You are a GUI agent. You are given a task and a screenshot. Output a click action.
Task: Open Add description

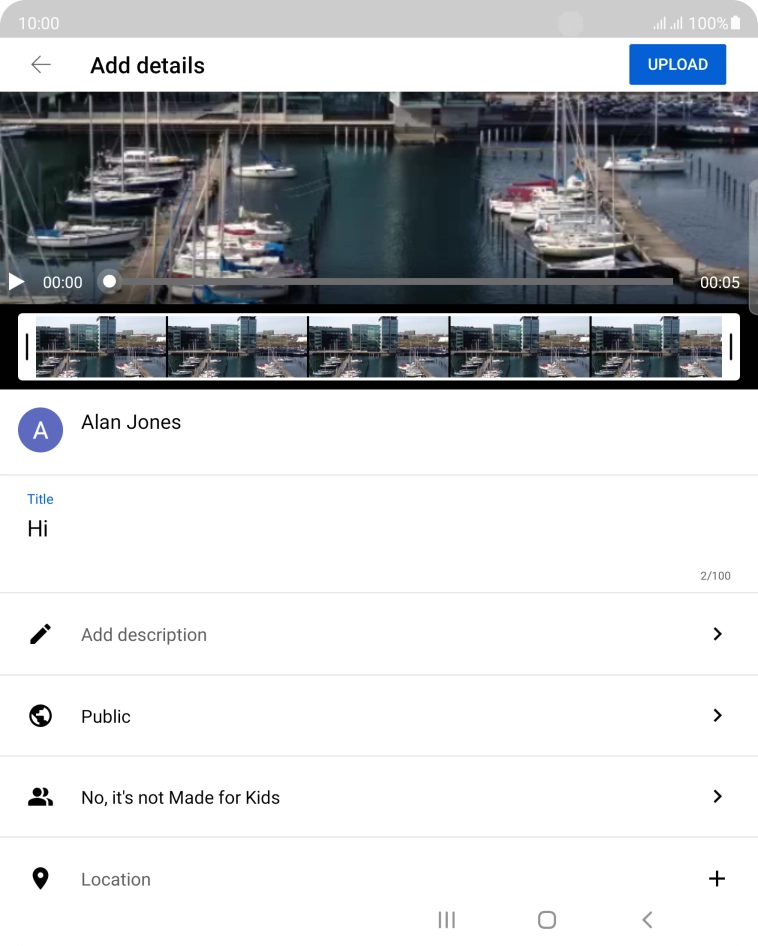[x=378, y=634]
